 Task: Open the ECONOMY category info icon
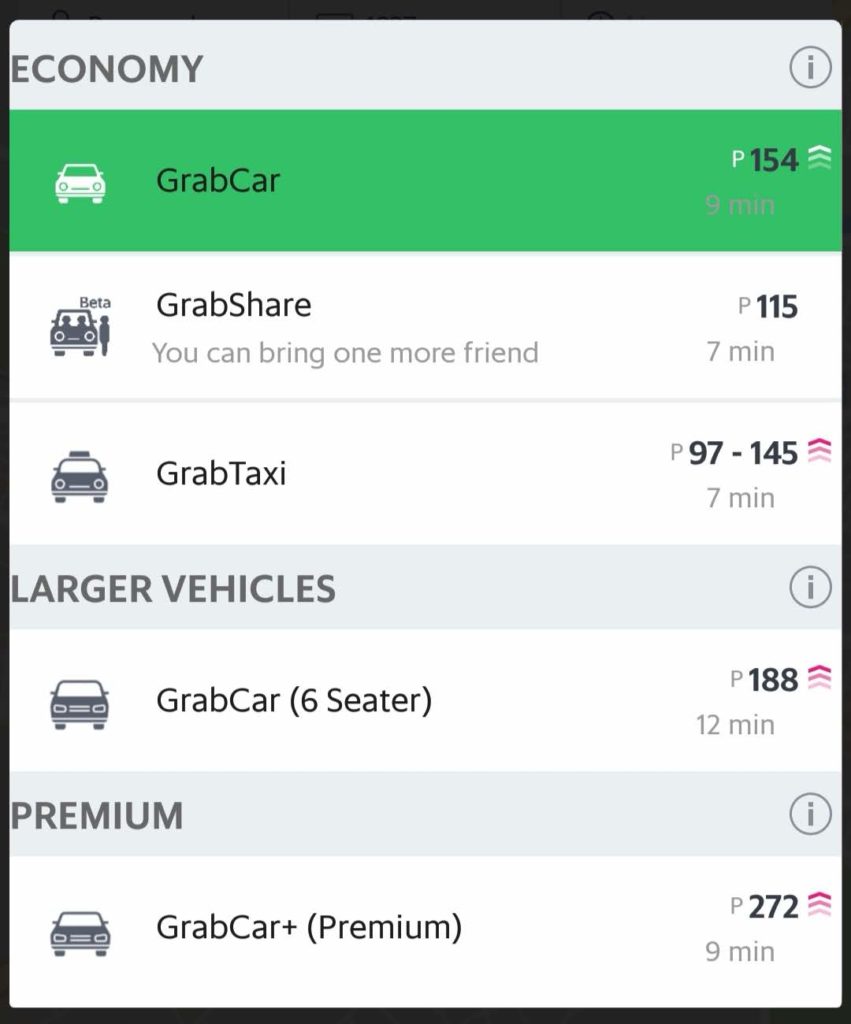pos(812,66)
